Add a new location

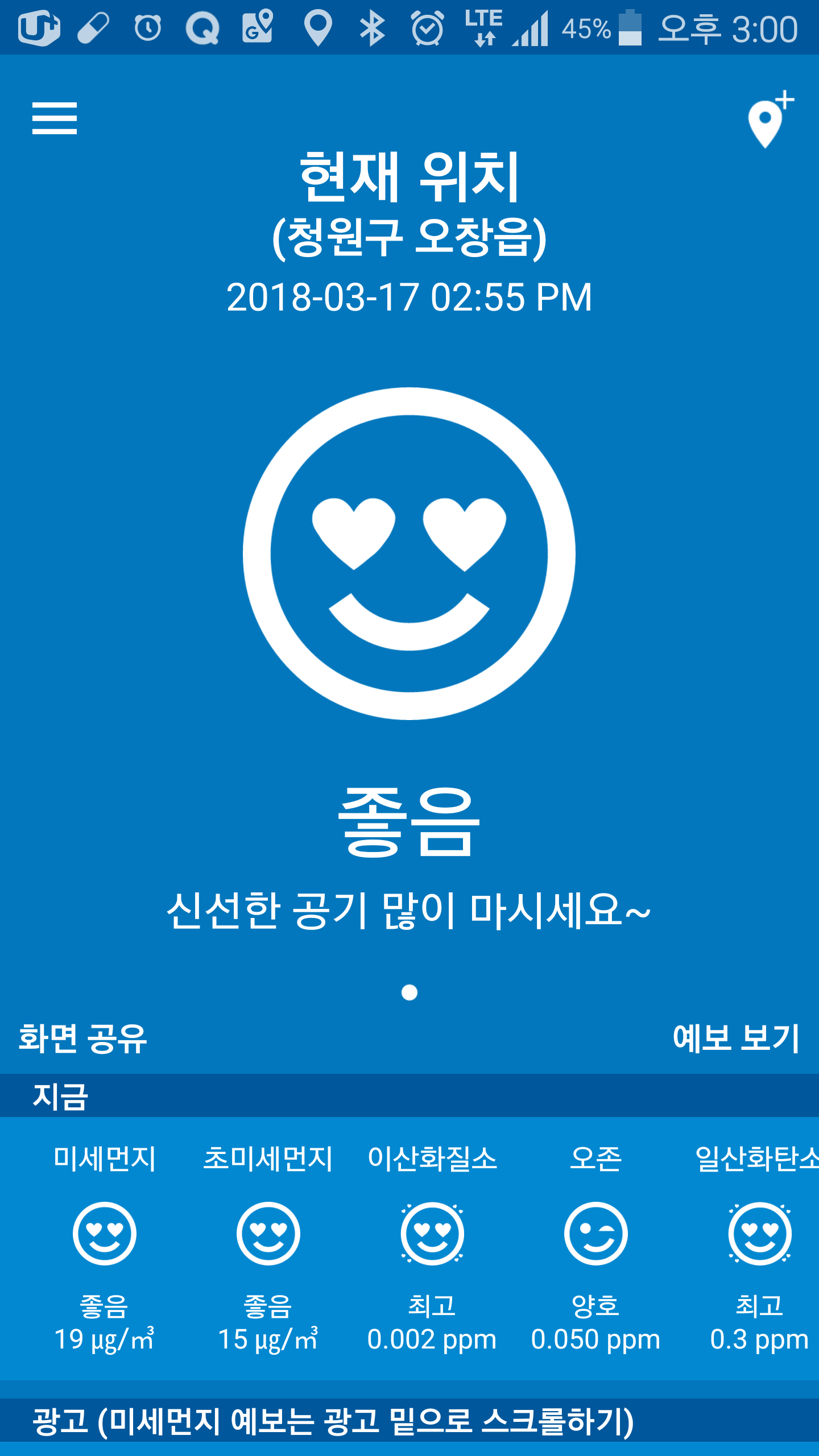pyautogui.click(x=771, y=119)
